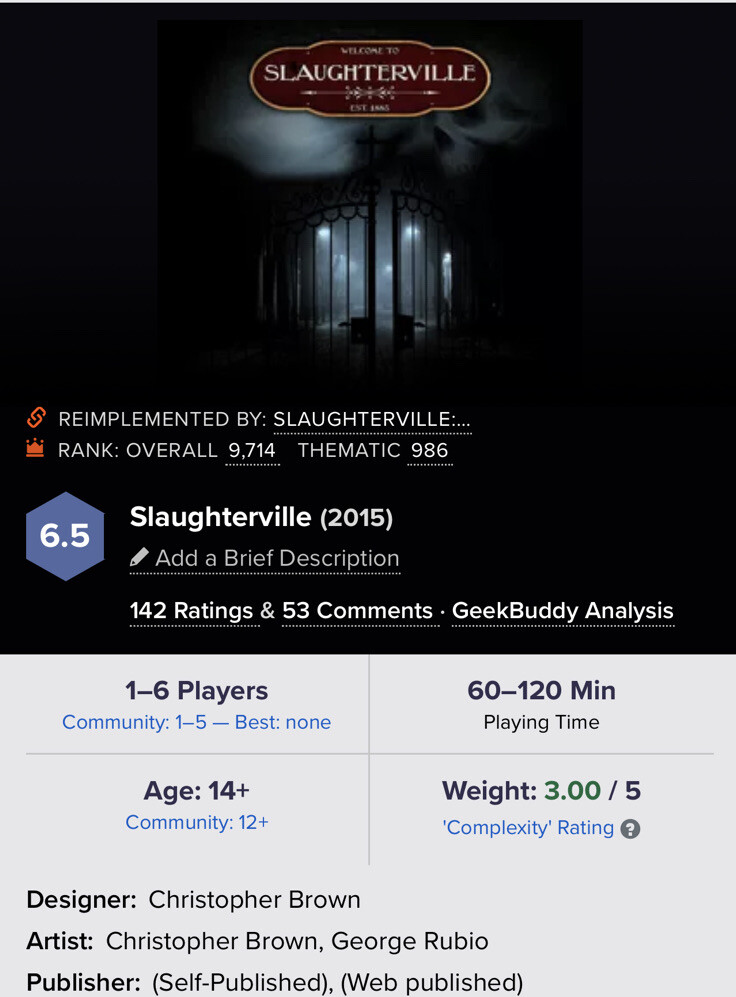The image size is (736, 997).
Task: Open the thematic rank 986 link
Action: pyautogui.click(x=430, y=450)
